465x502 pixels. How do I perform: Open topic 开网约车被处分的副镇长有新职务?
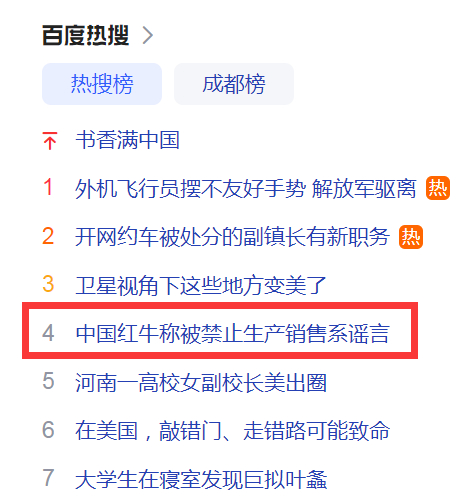pos(232,237)
